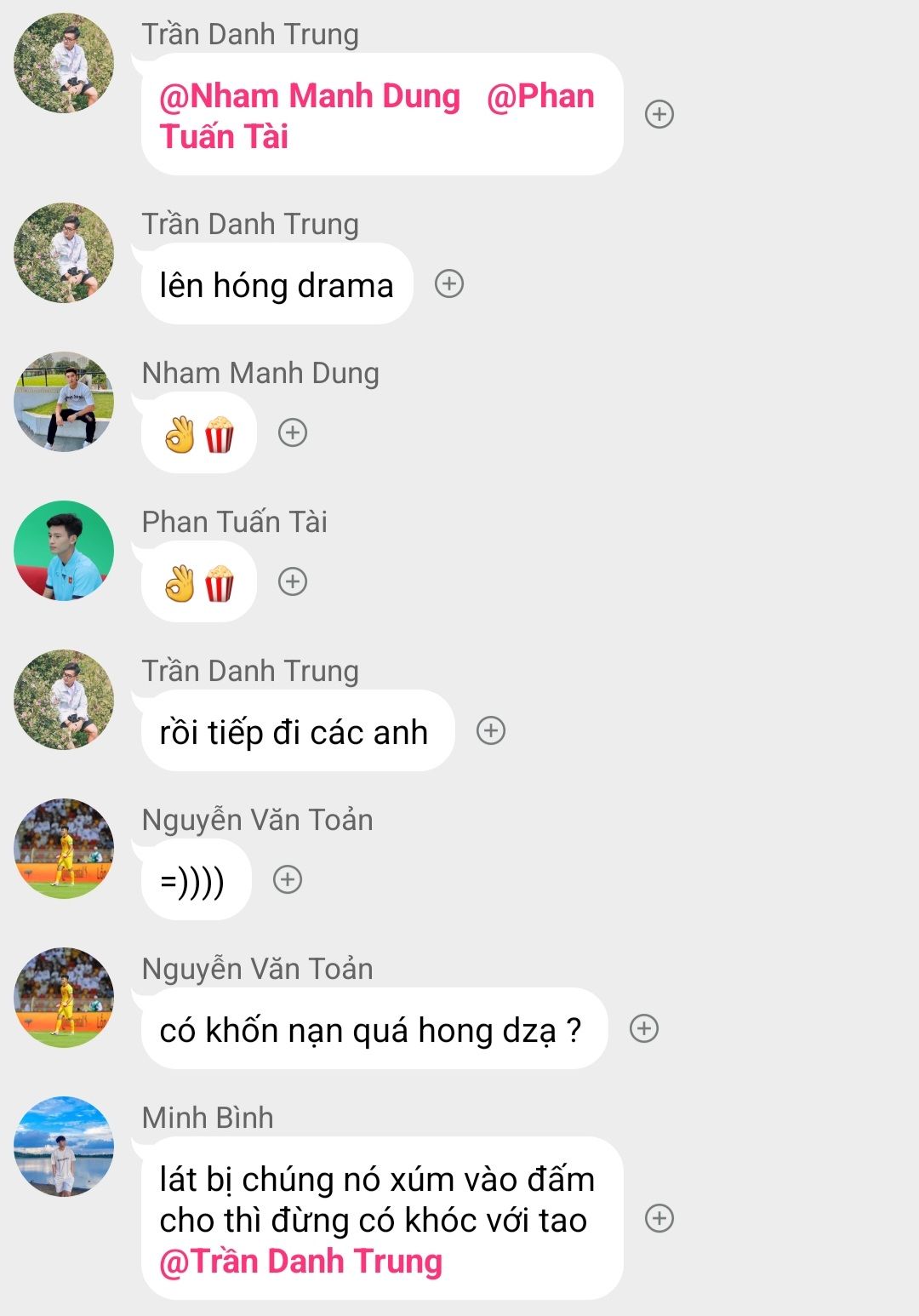This screenshot has width=919, height=1316.
Task: React to "có khốn nạn quá hong dzạ ?"
Action: (644, 1028)
